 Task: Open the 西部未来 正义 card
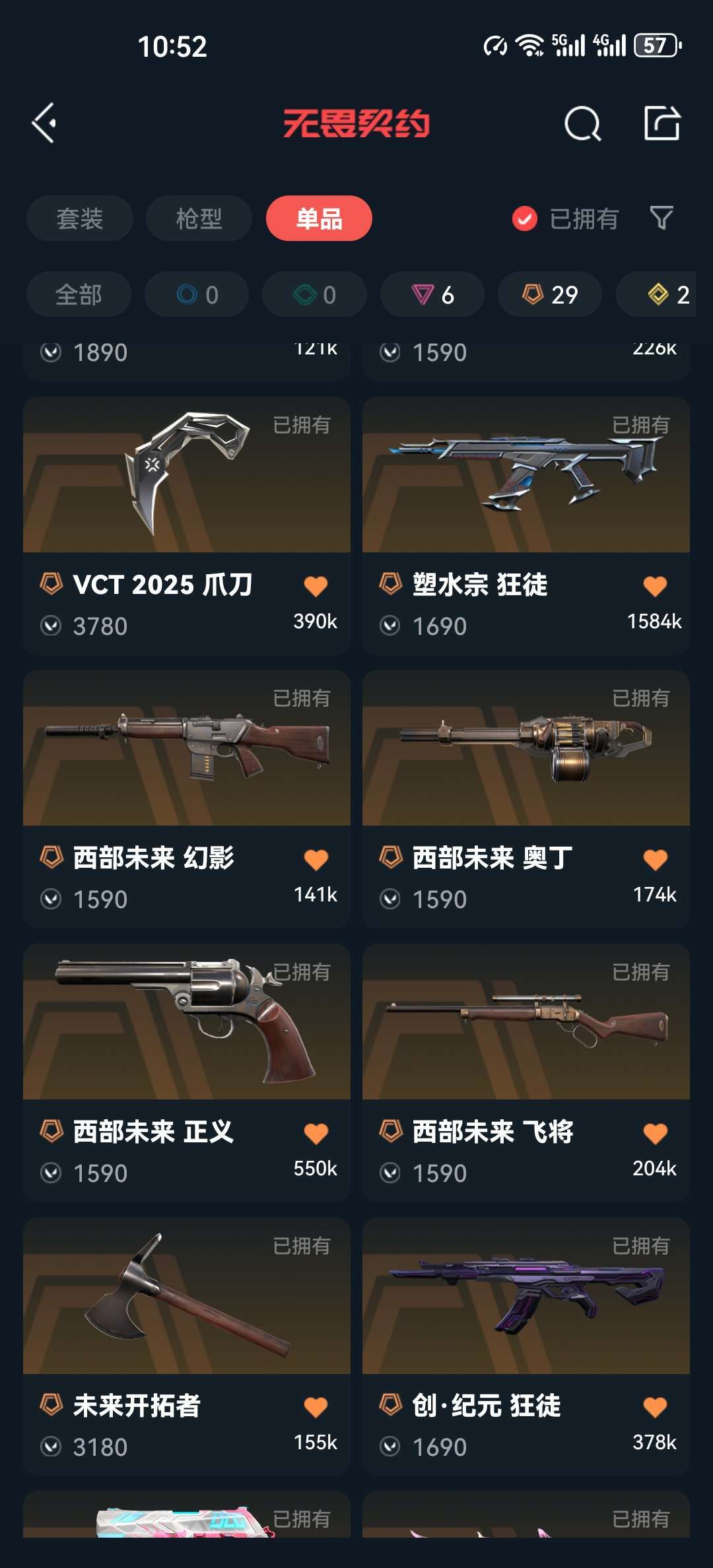[187, 1073]
